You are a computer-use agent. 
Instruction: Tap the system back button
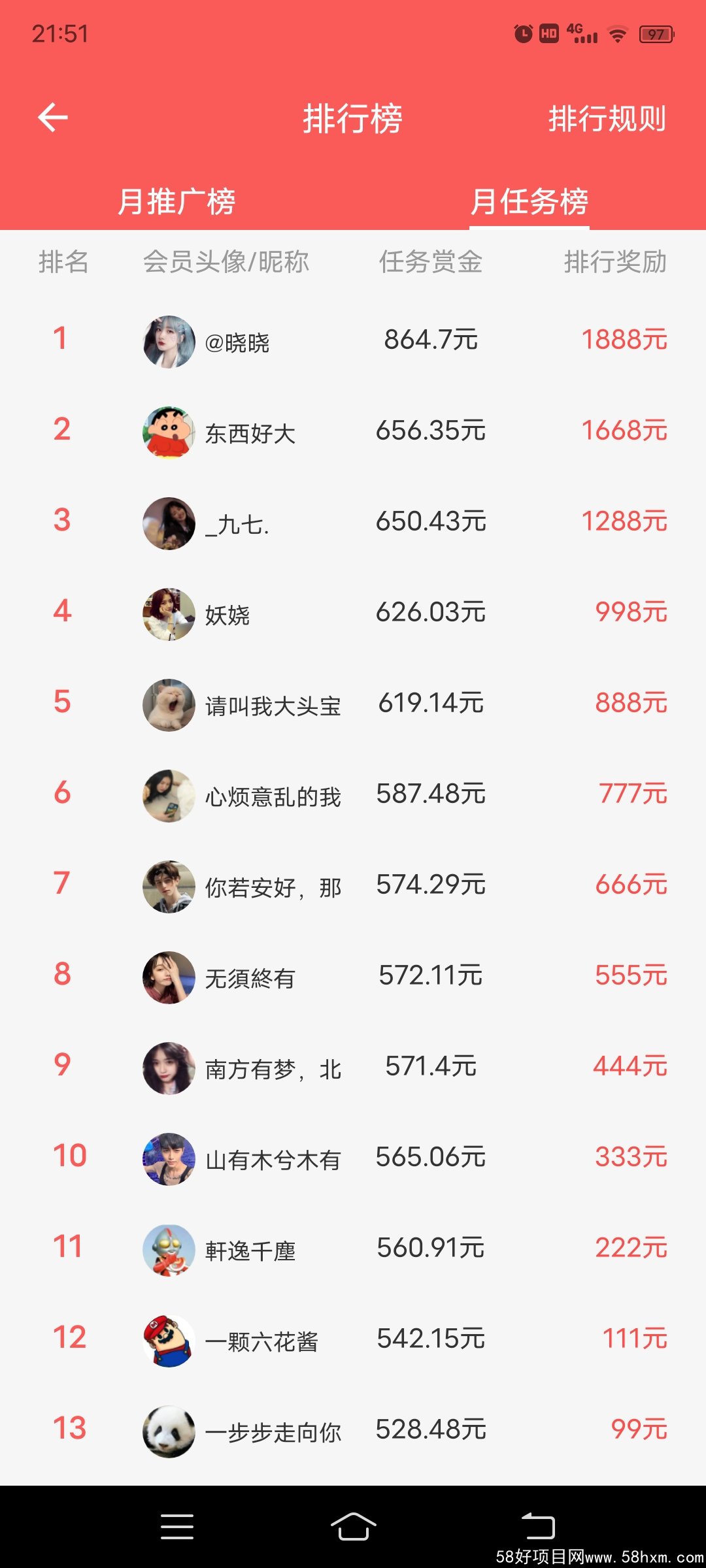[x=537, y=1526]
